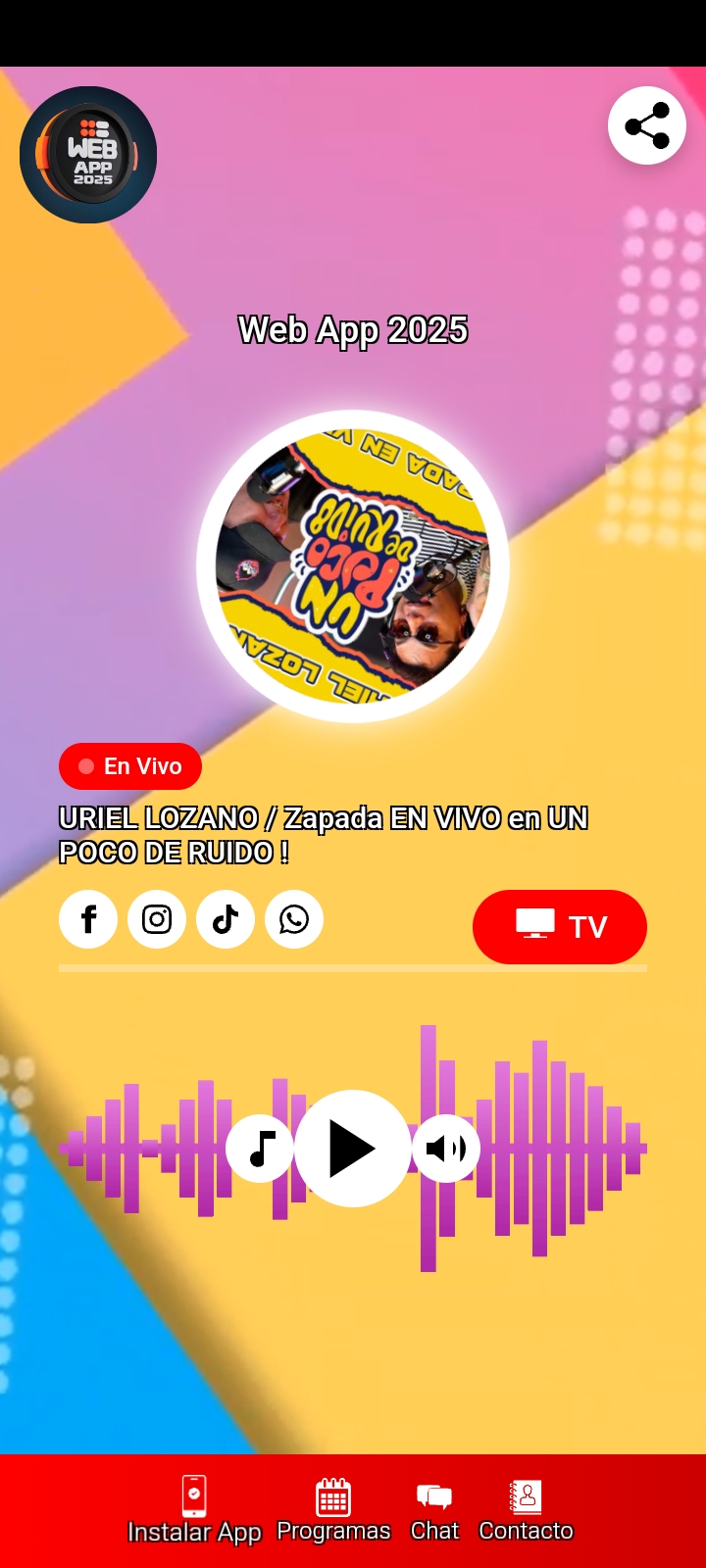Open the Programas schedule tab
706x1568 pixels.
[x=333, y=1510]
